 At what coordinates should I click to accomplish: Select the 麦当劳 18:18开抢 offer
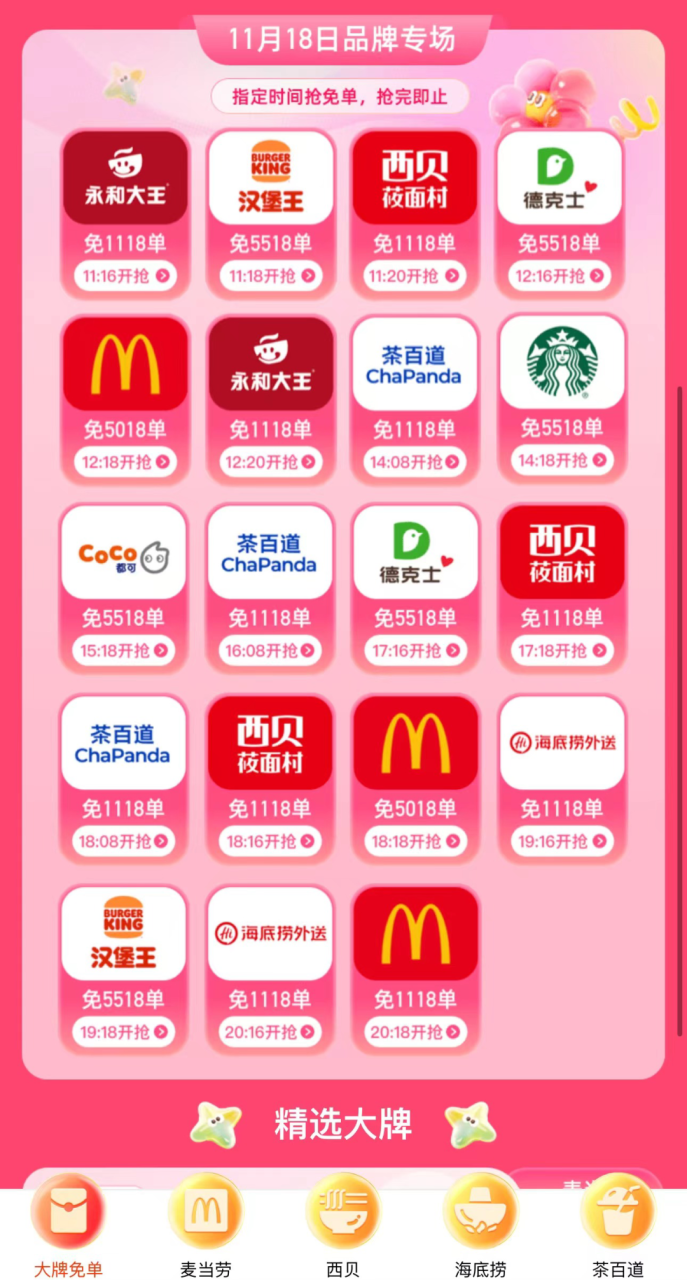tap(415, 842)
